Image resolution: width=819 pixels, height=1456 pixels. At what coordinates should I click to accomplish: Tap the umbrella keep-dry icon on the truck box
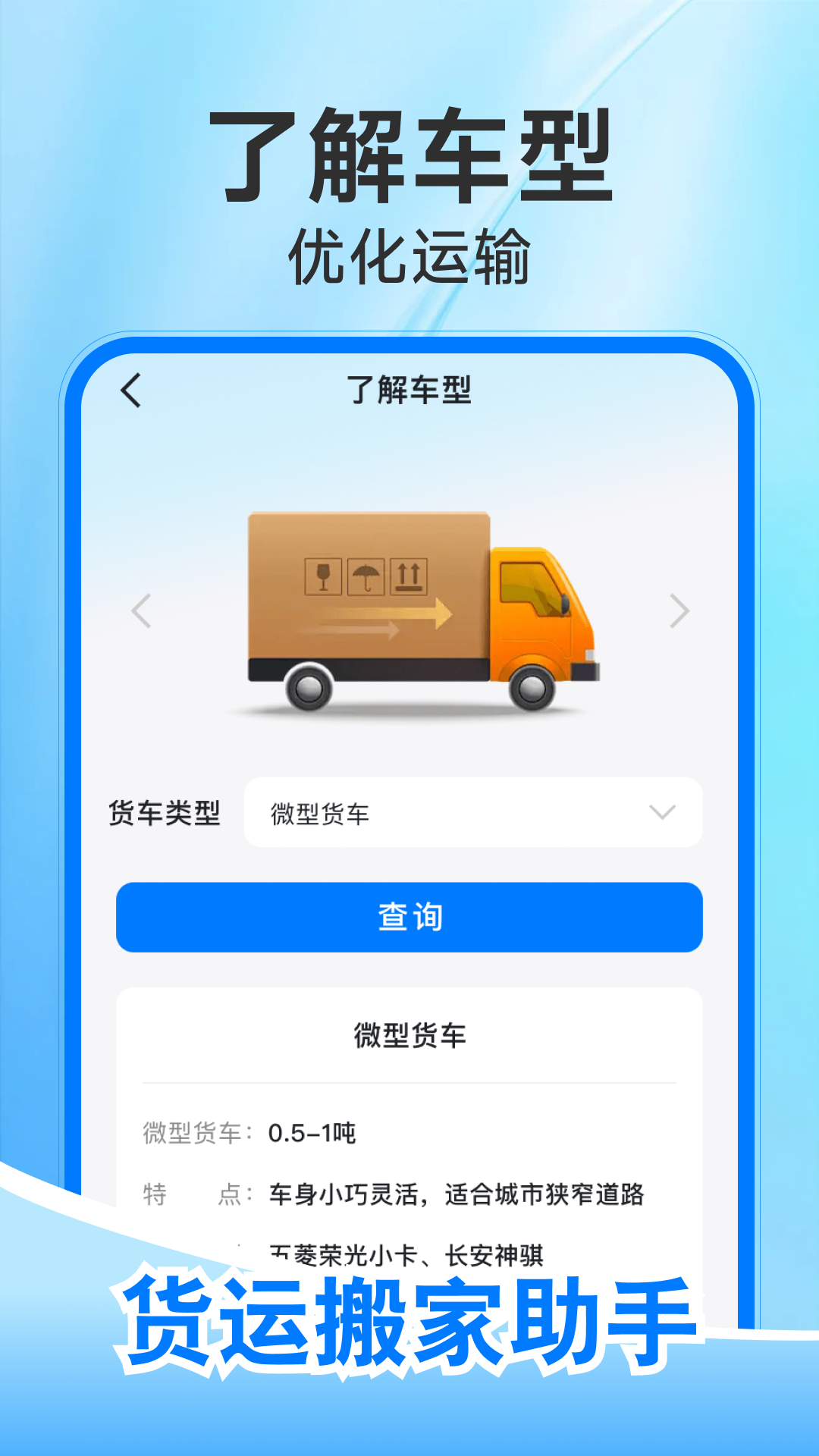click(x=367, y=576)
